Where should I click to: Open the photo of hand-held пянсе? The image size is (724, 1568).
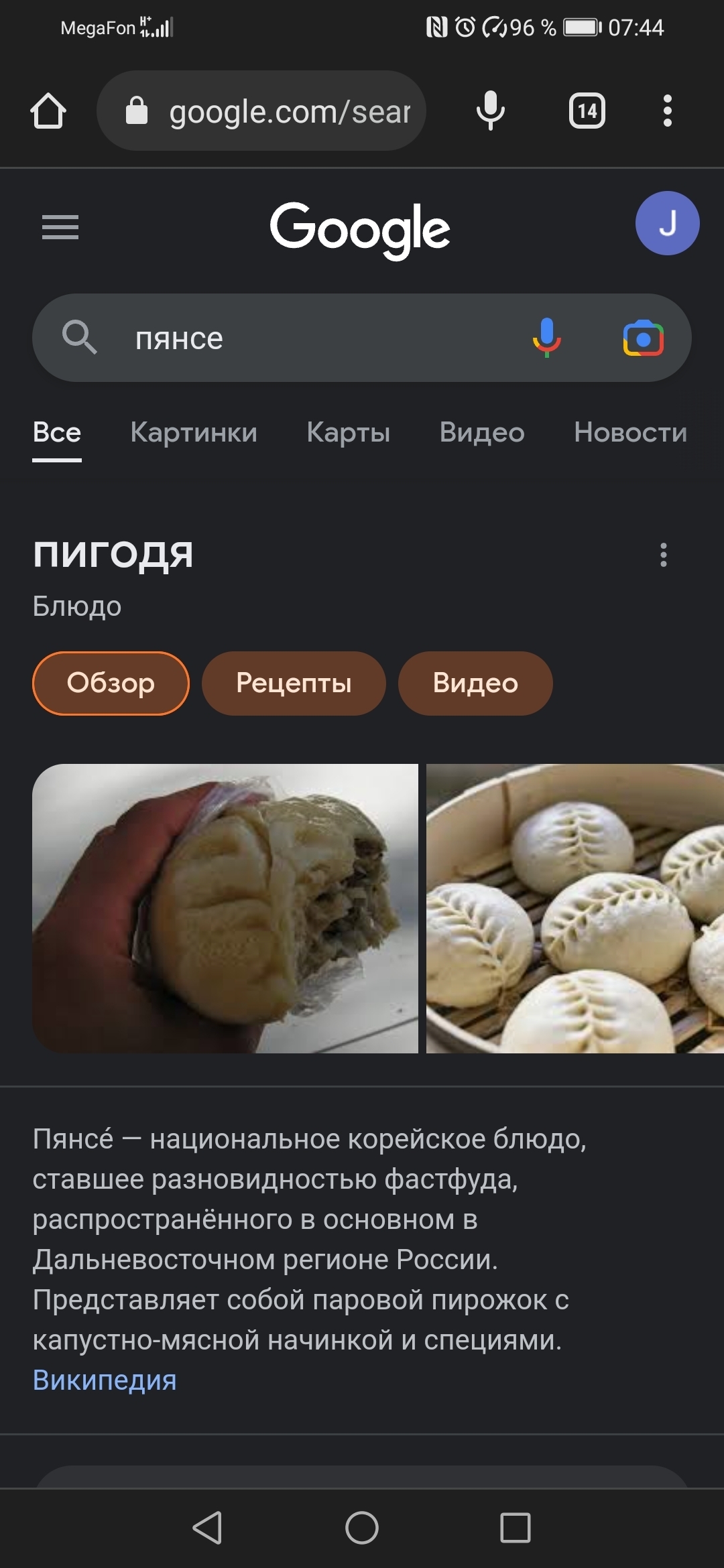point(225,908)
